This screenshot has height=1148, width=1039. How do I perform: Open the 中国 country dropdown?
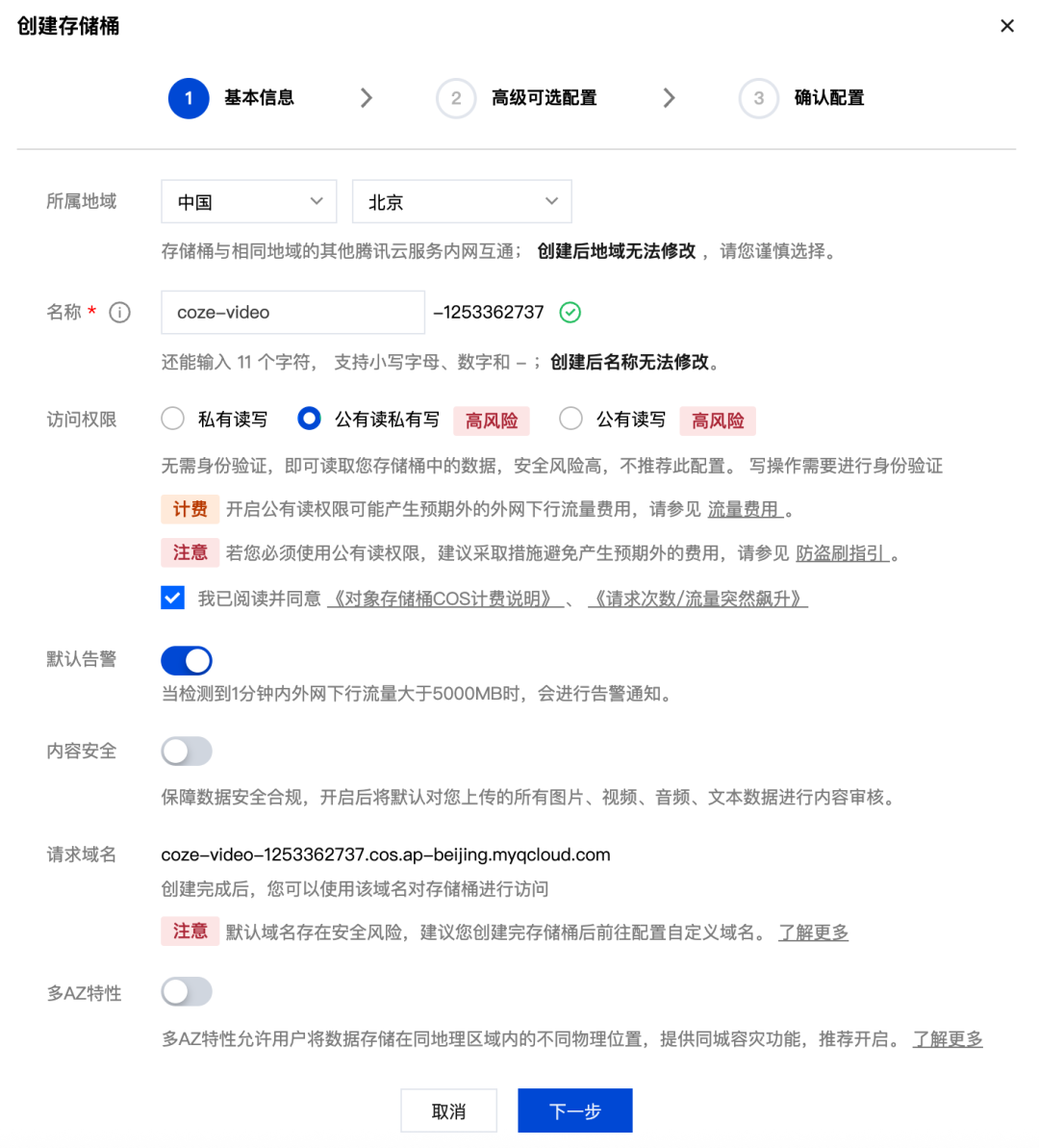tap(248, 202)
